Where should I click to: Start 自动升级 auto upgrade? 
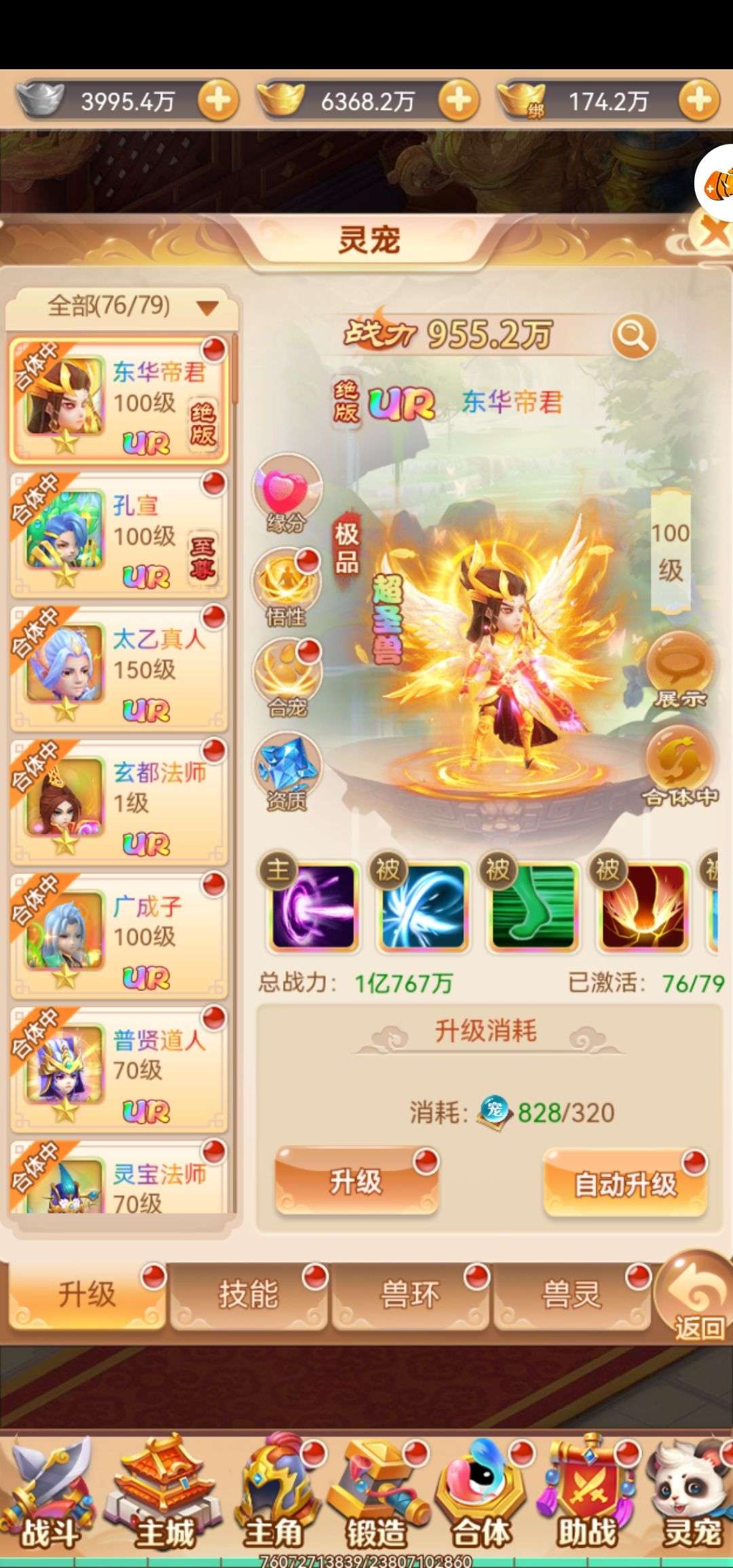click(x=625, y=1184)
